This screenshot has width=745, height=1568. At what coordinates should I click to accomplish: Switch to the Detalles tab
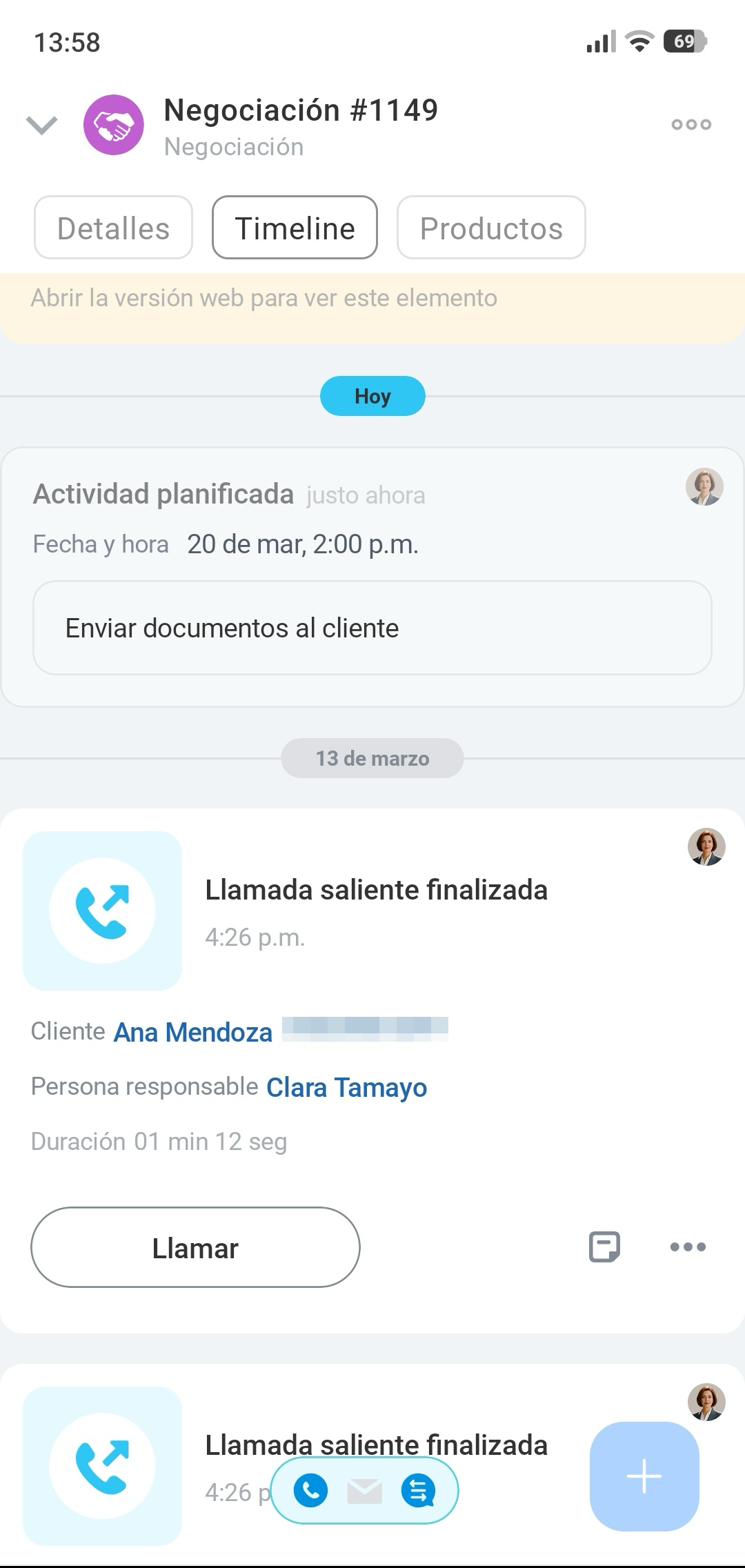tap(113, 228)
